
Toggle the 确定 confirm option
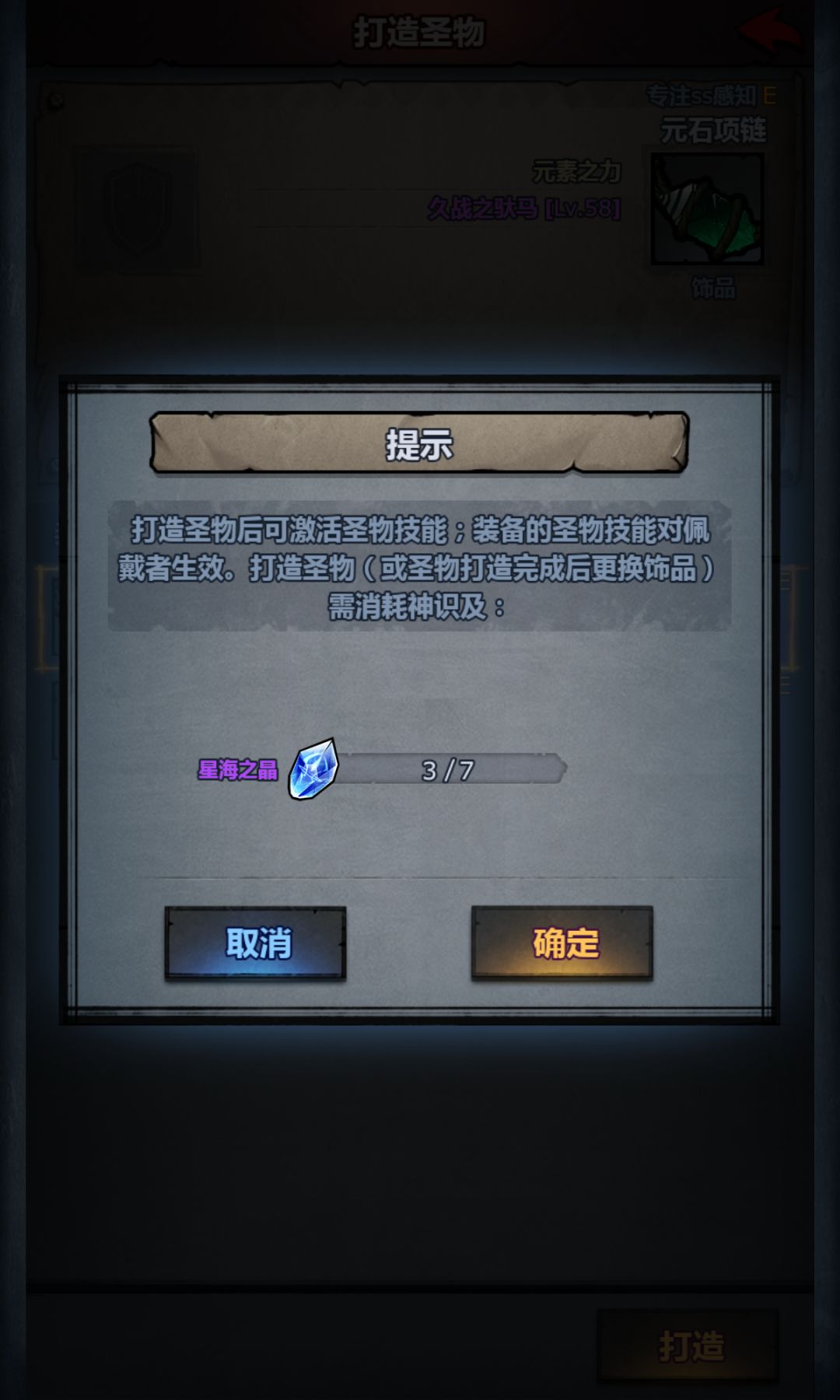[x=564, y=943]
